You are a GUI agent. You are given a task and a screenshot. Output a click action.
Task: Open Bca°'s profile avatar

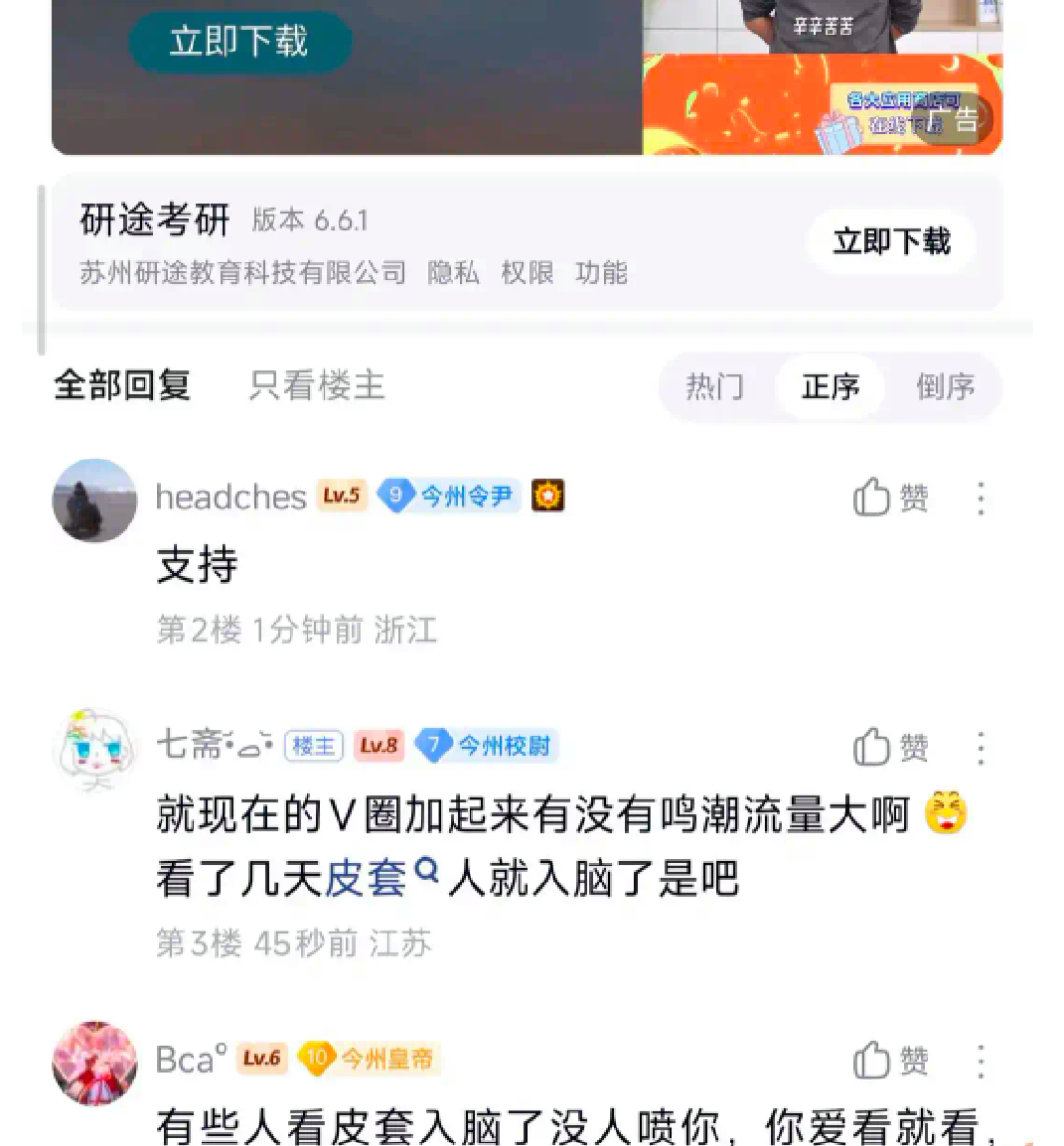(94, 1063)
